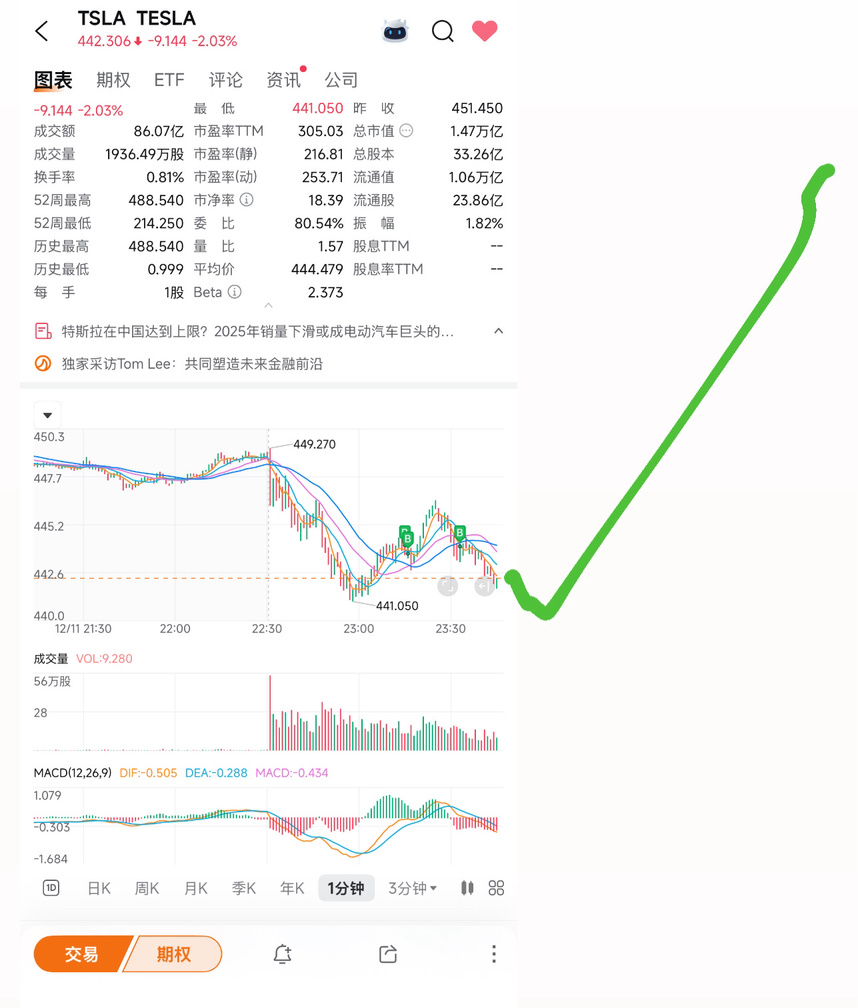The width and height of the screenshot is (858, 1008).
Task: Go back using the arrow by TSLA
Action: 42,31
